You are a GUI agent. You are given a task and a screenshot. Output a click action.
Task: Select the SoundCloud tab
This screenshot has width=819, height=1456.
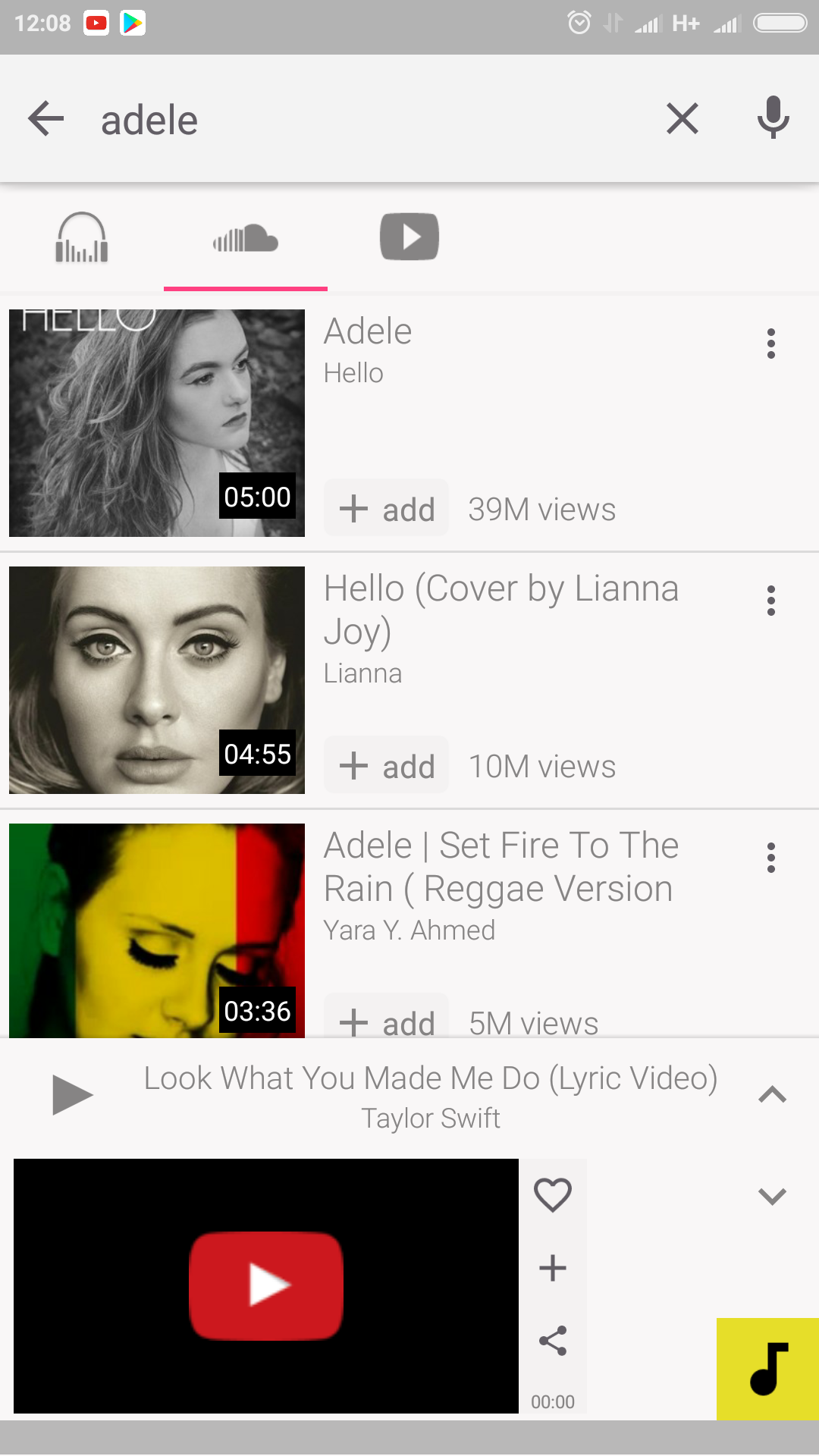[246, 238]
